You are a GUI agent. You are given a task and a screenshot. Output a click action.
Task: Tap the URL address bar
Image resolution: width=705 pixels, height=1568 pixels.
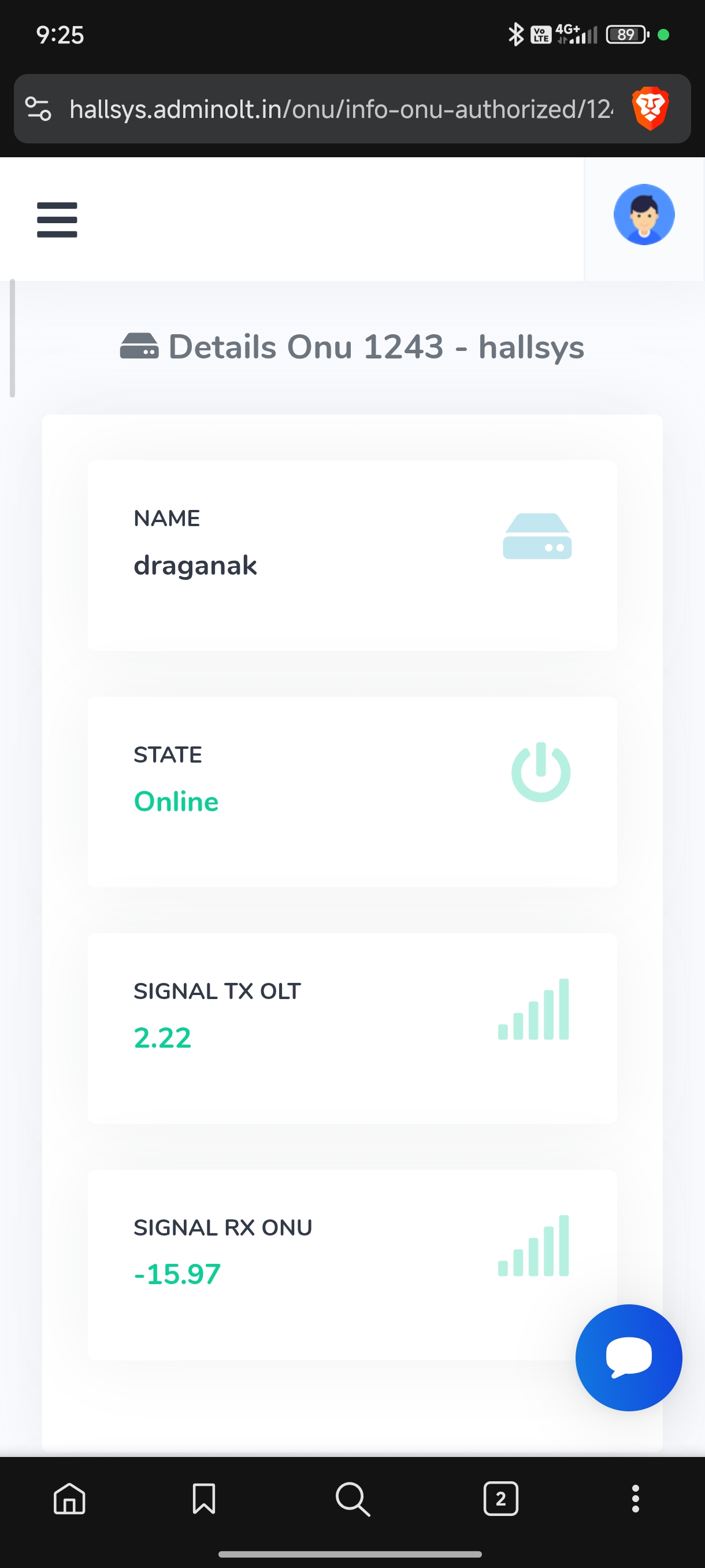pyautogui.click(x=340, y=110)
